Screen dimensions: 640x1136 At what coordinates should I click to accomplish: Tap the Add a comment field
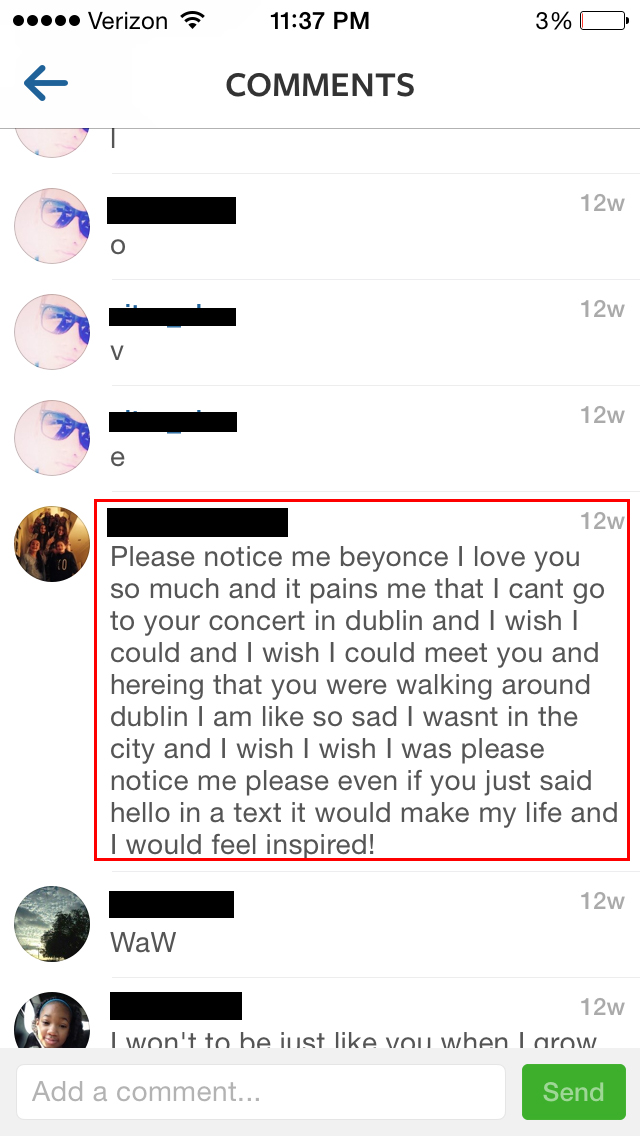click(x=260, y=1091)
